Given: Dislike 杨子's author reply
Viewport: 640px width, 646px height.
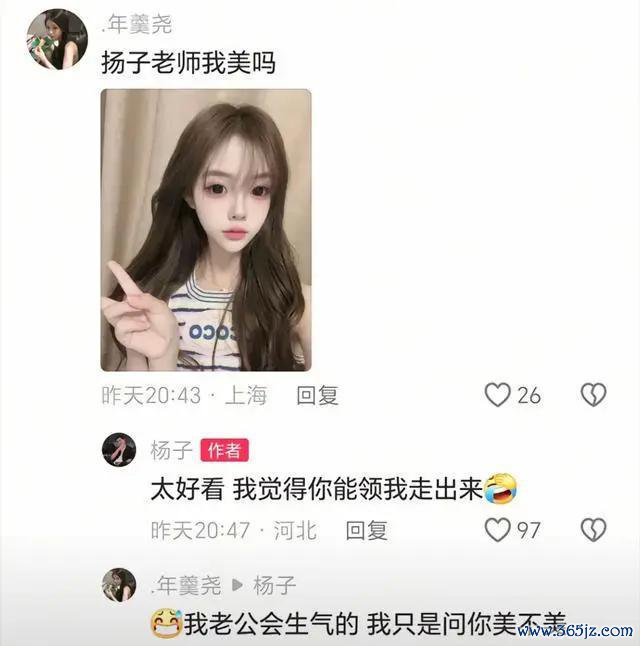Looking at the screenshot, I should (594, 530).
